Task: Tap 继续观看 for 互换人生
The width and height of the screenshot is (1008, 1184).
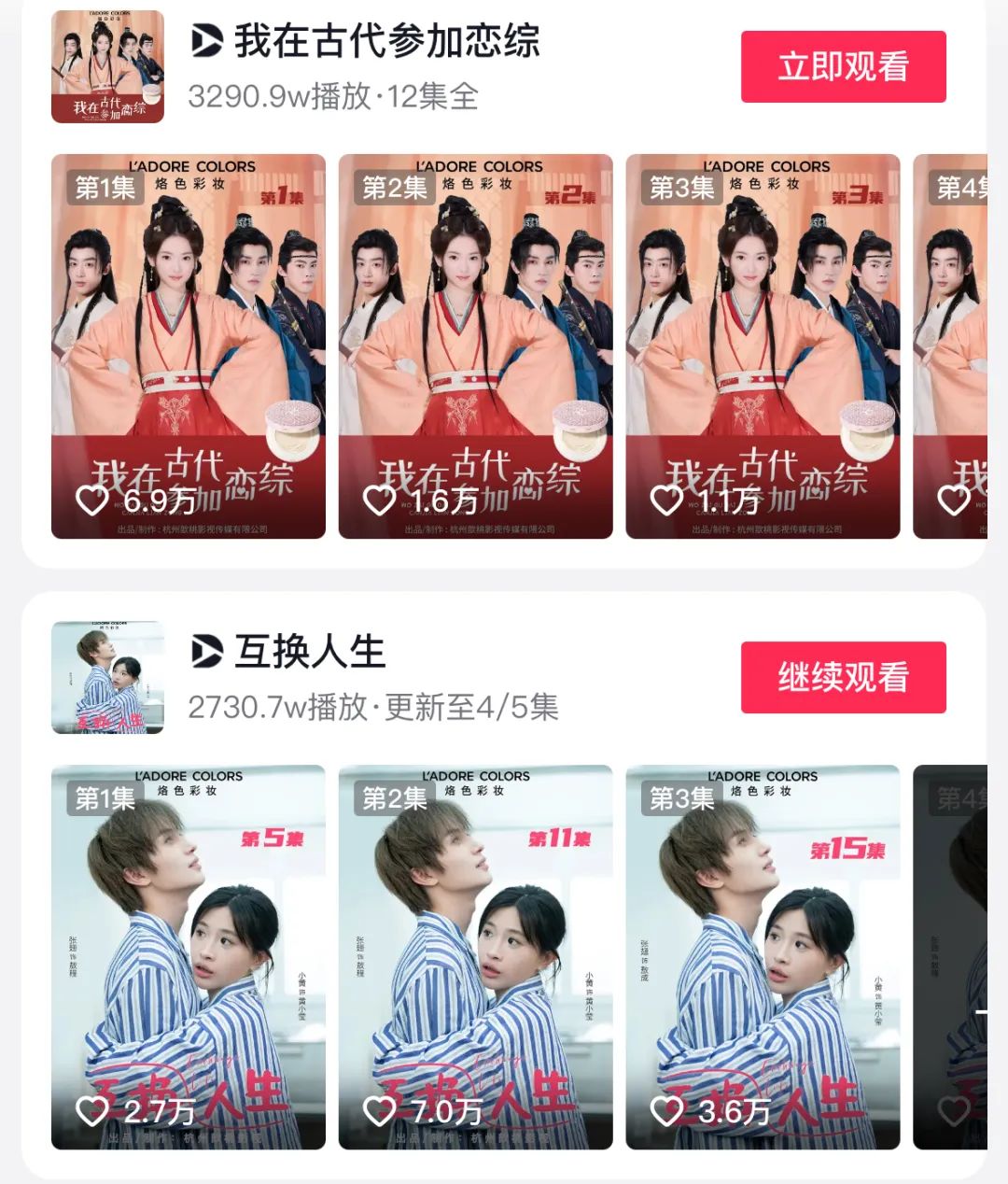Action: (x=843, y=677)
